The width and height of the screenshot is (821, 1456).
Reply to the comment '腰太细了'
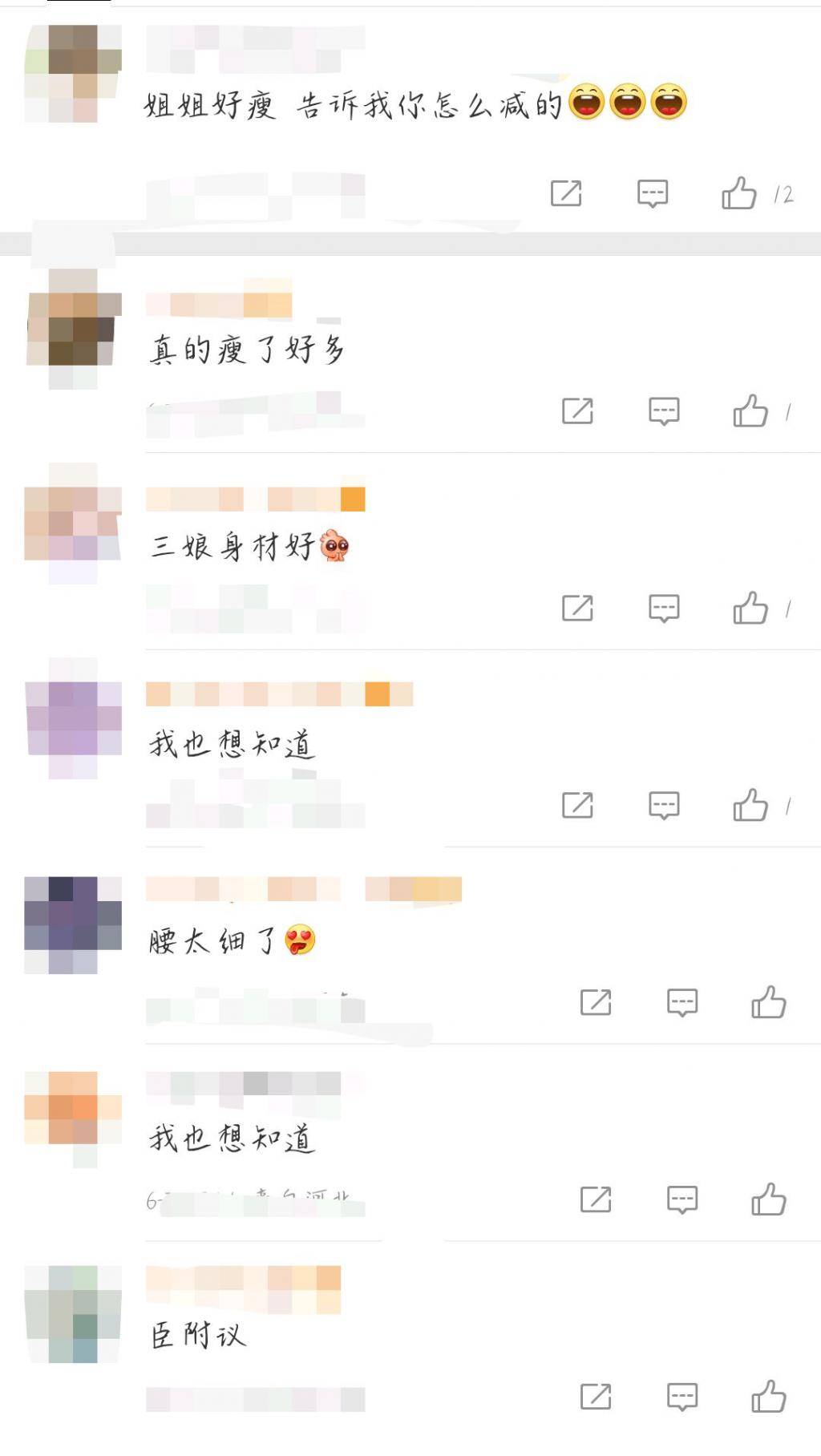(682, 1002)
